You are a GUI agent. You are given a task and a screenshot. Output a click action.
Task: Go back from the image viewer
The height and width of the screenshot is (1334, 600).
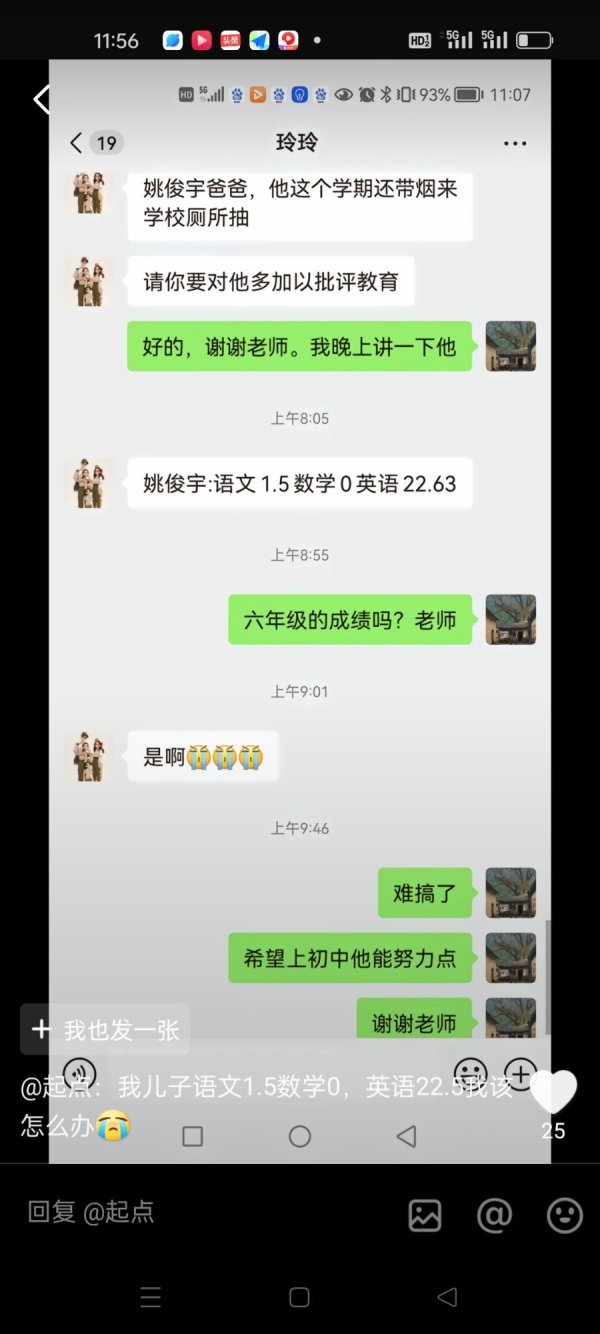click(41, 99)
